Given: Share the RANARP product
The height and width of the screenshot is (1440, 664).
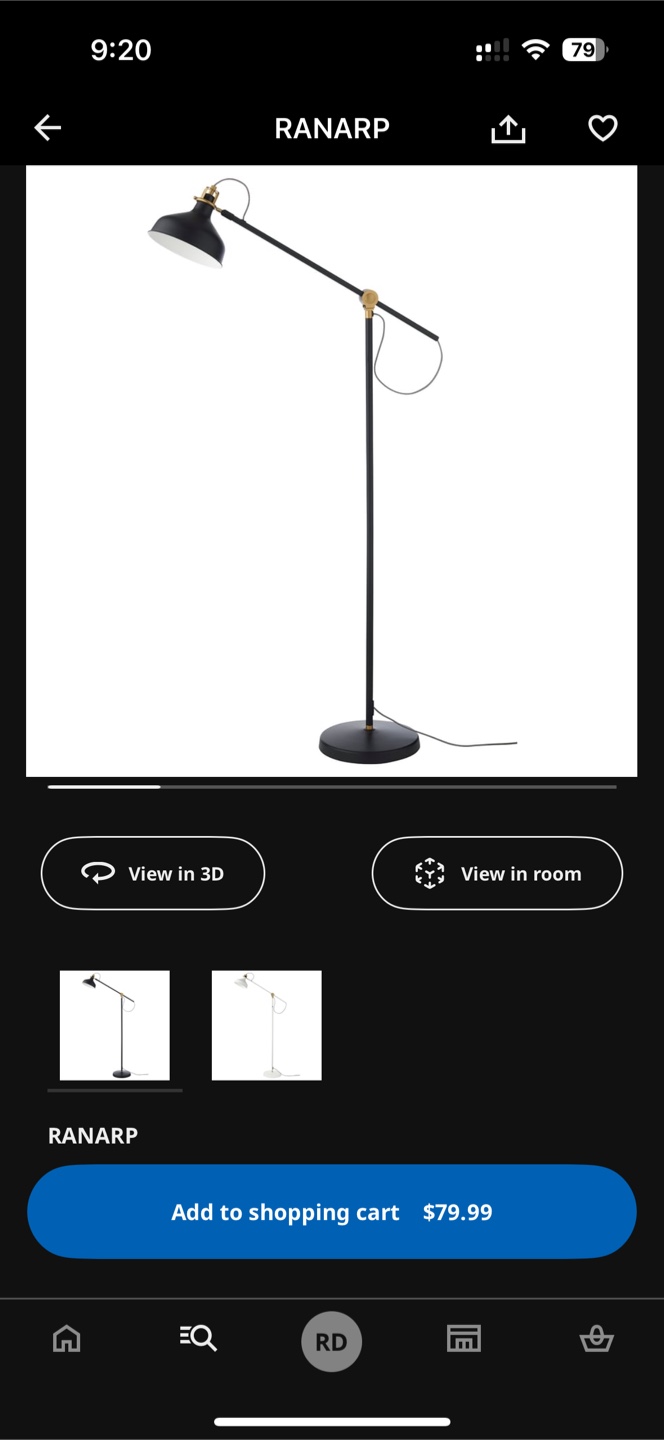Looking at the screenshot, I should [508, 128].
